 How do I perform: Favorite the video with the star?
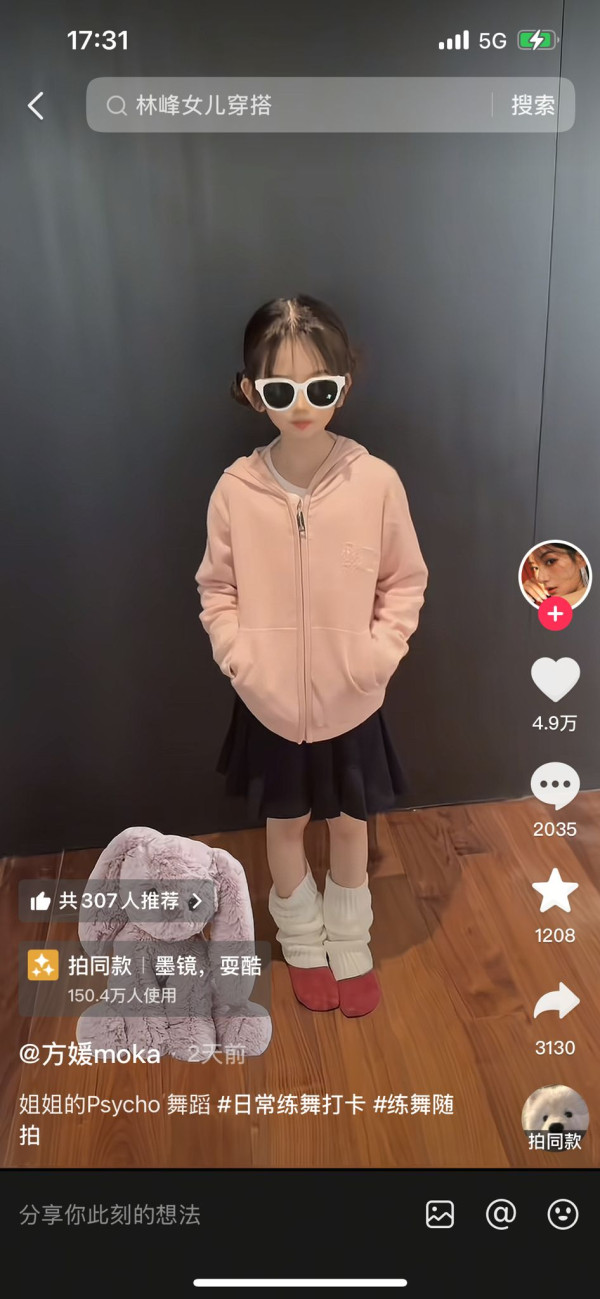coord(555,890)
